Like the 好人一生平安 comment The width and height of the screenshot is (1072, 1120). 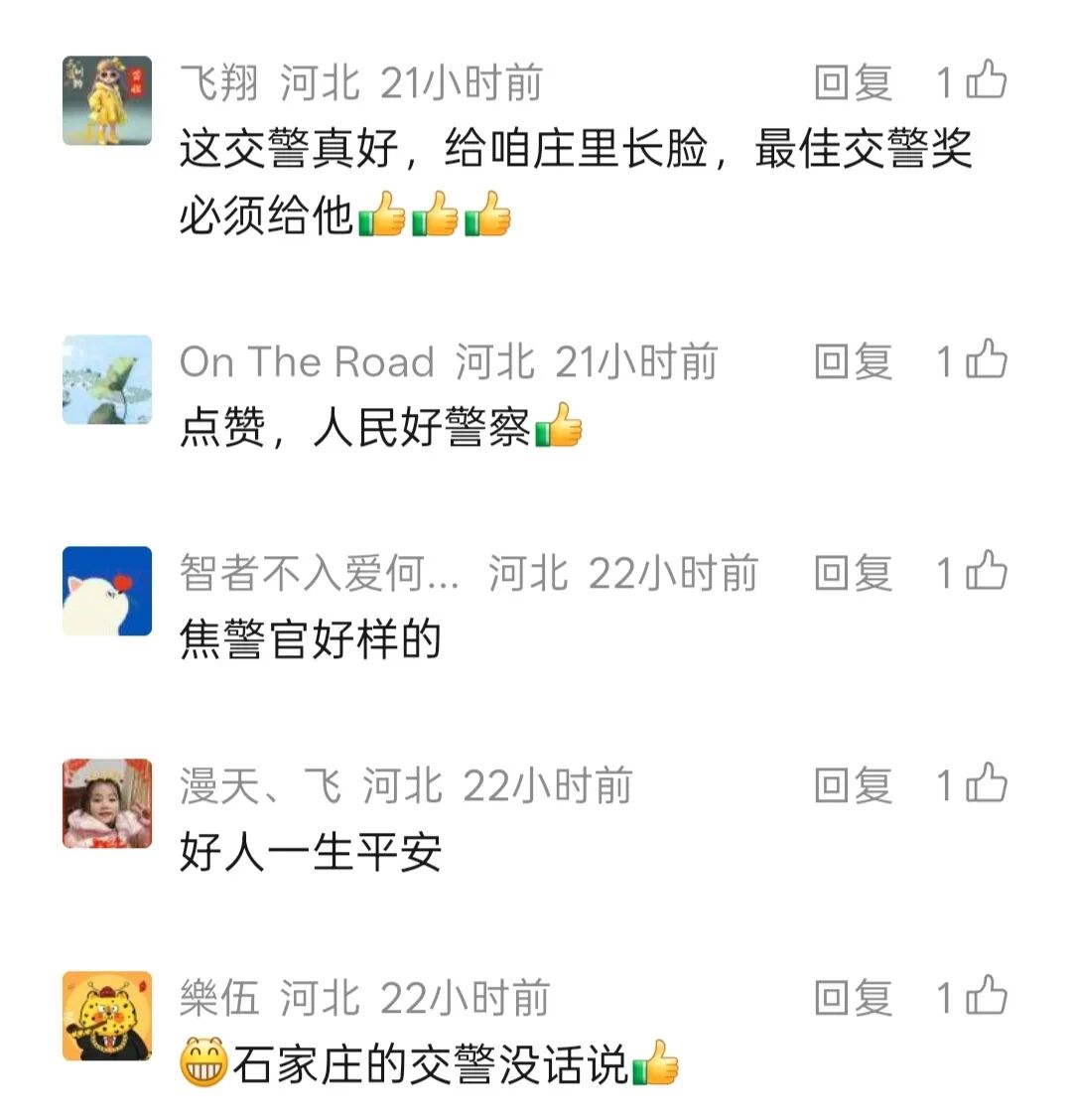tap(986, 783)
